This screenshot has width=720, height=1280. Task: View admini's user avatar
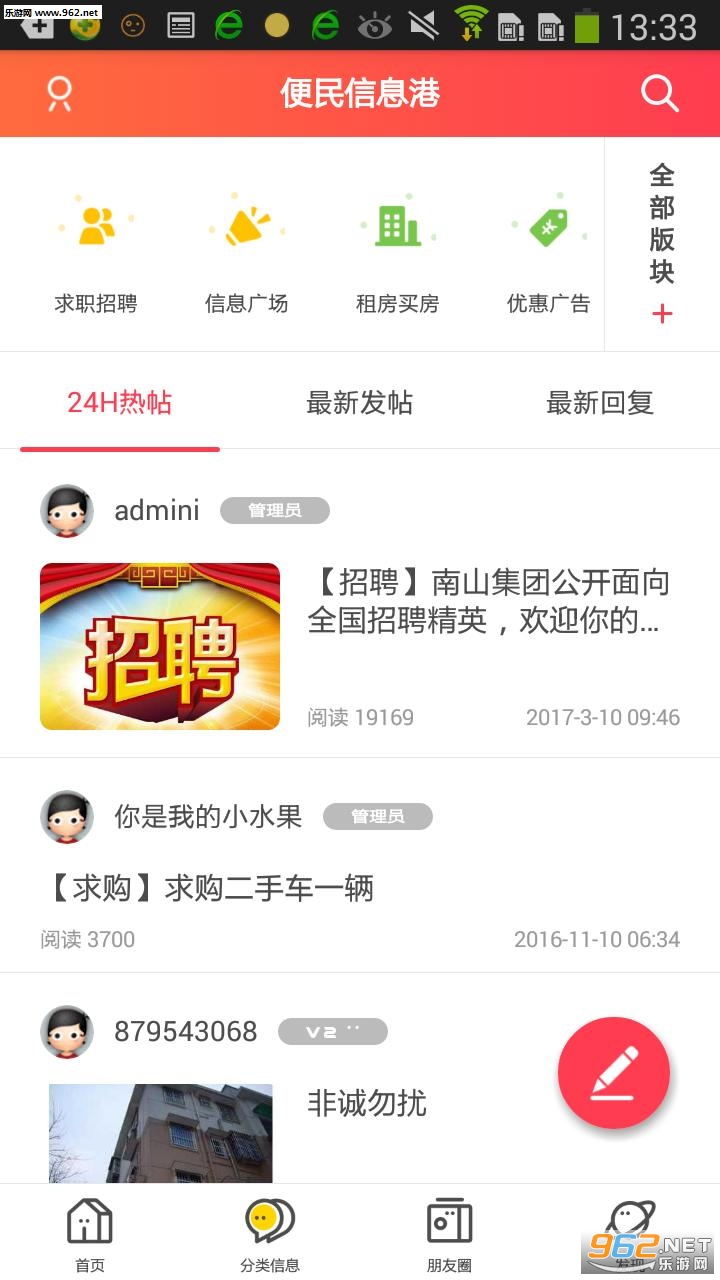coord(67,511)
